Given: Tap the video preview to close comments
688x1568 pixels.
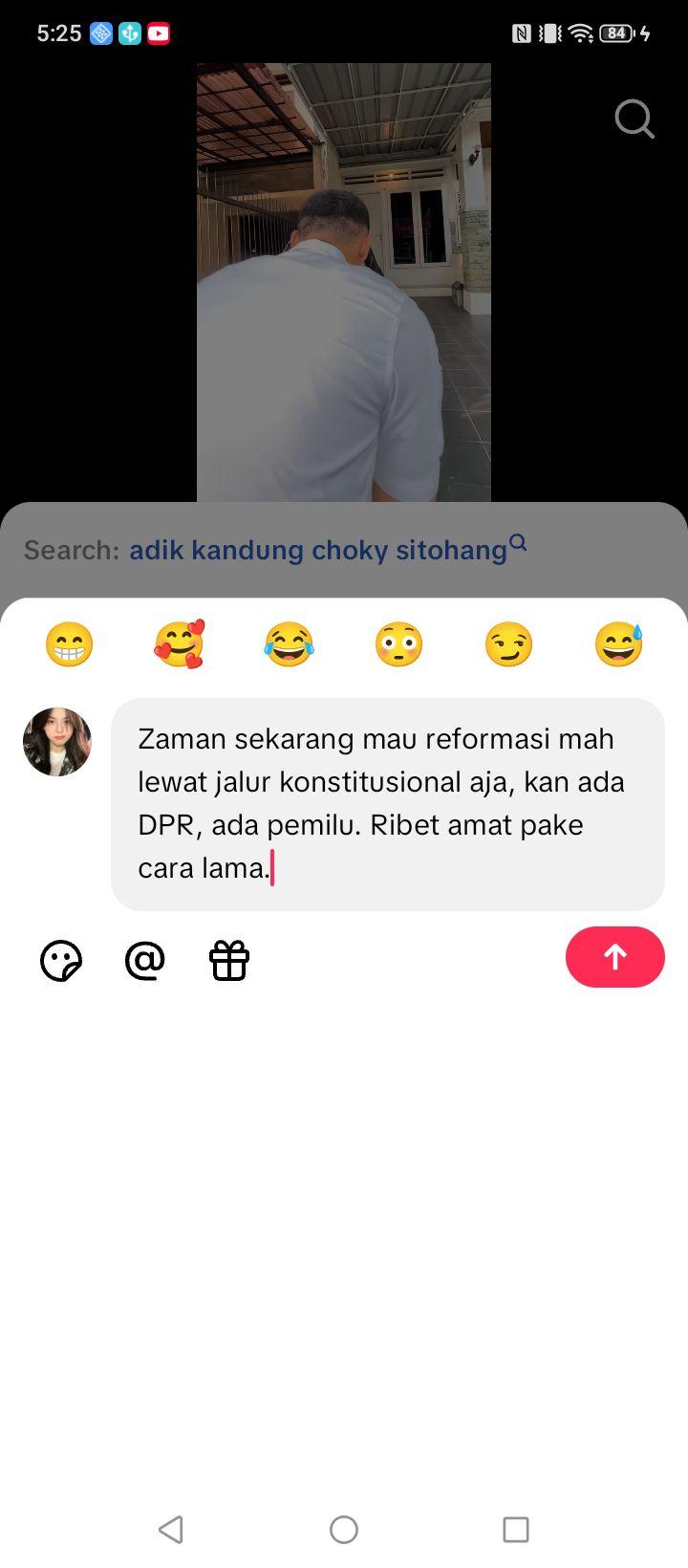Looking at the screenshot, I should 344,282.
